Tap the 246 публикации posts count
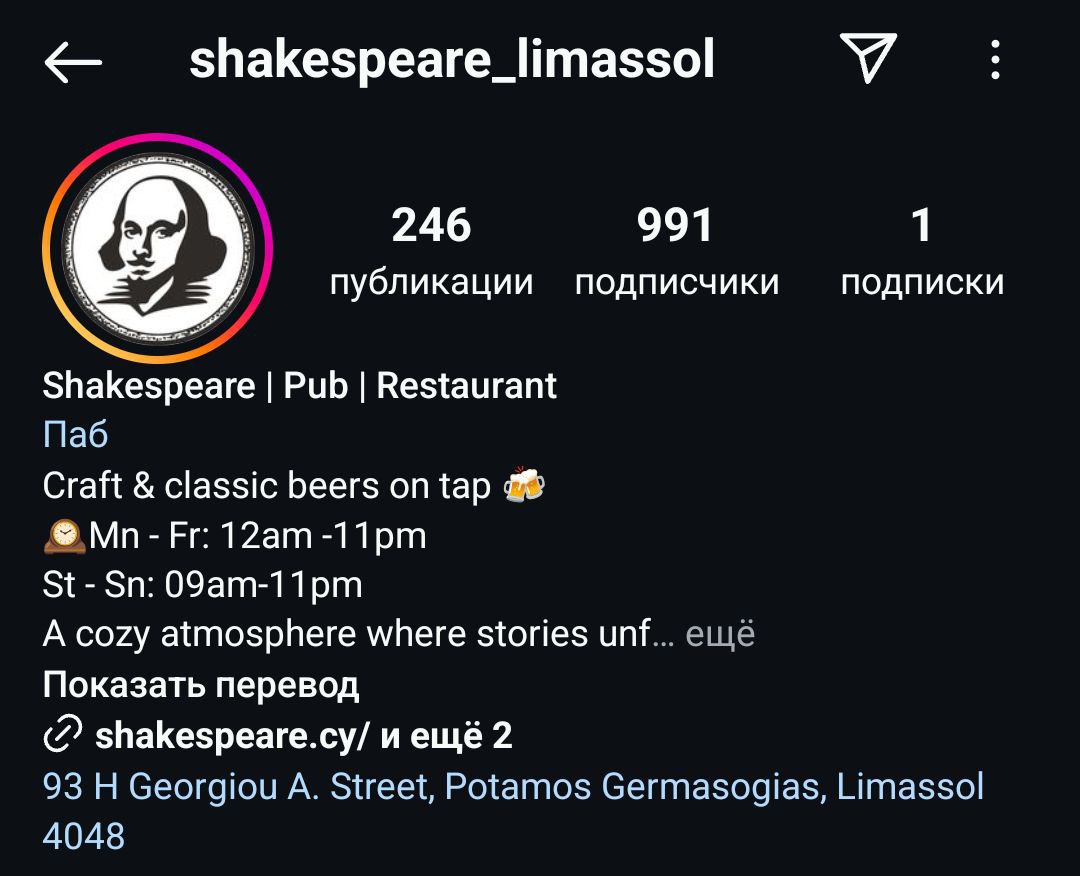 pos(431,250)
